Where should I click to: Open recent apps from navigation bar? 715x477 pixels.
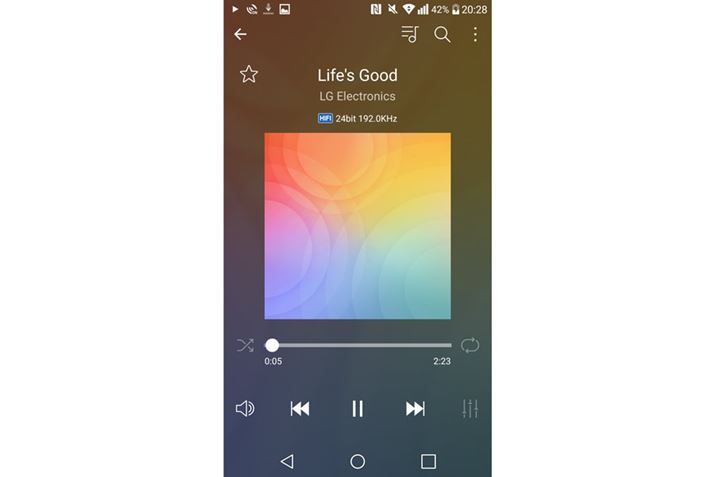[x=428, y=461]
